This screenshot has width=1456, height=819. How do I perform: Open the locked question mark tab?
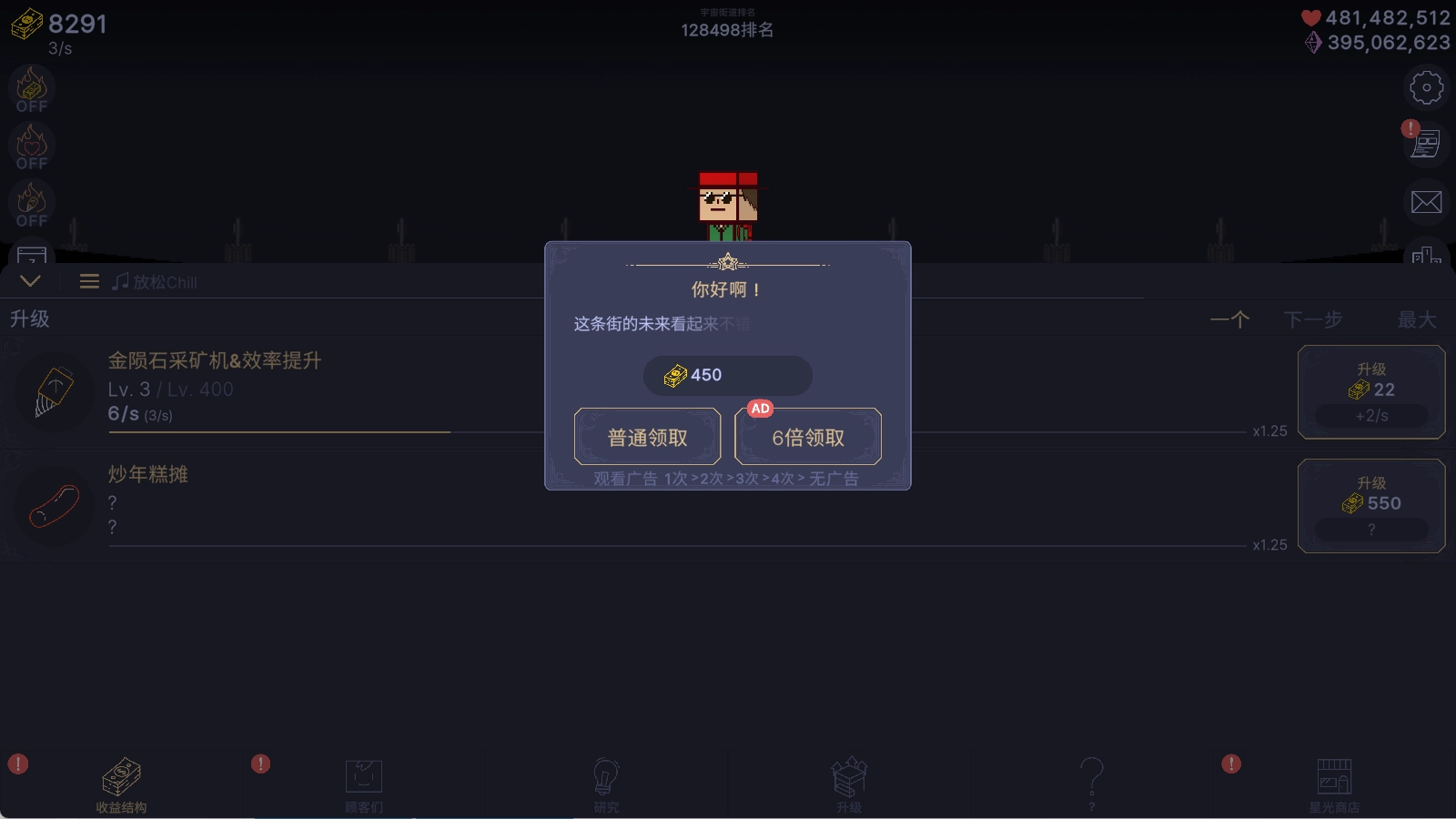tap(1091, 784)
